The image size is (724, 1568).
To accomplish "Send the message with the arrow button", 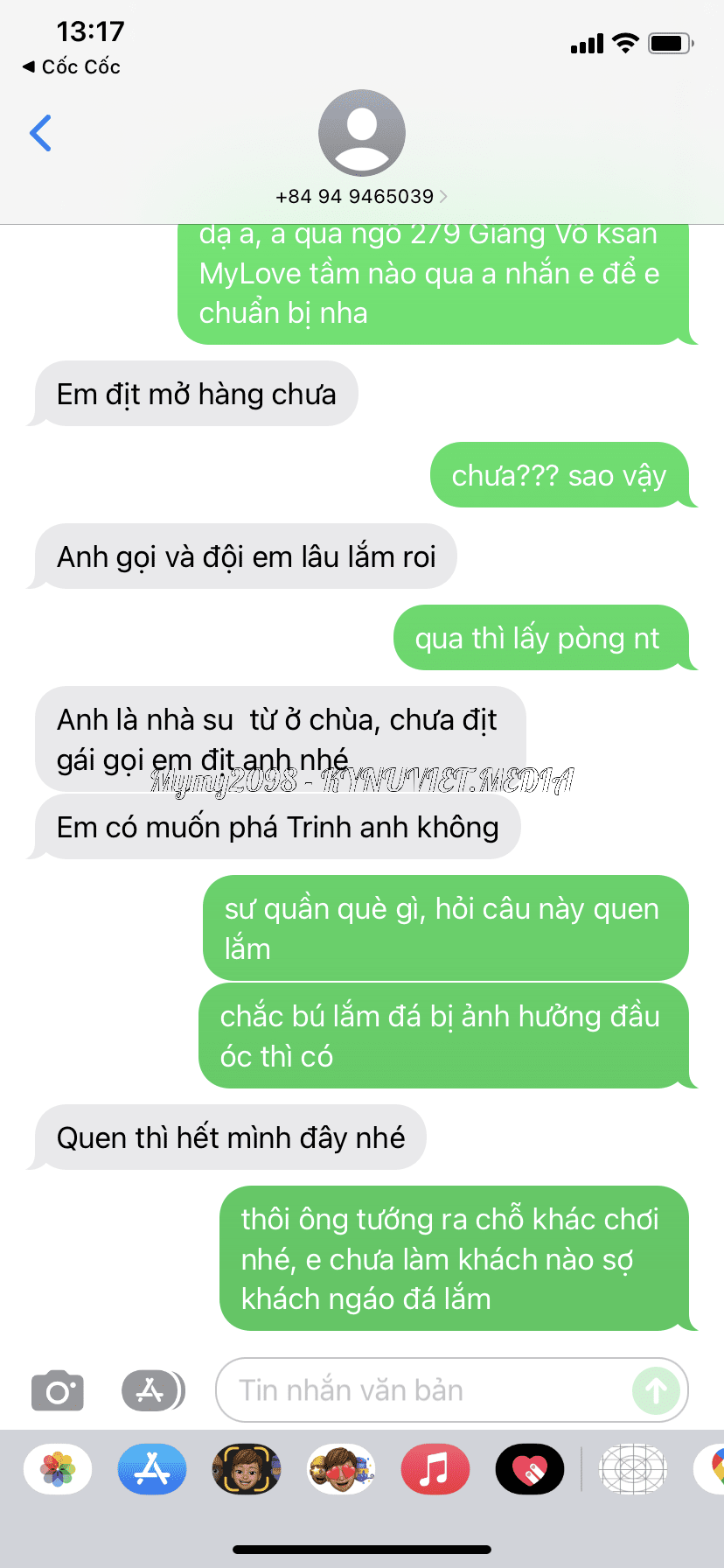I will pos(656,1390).
